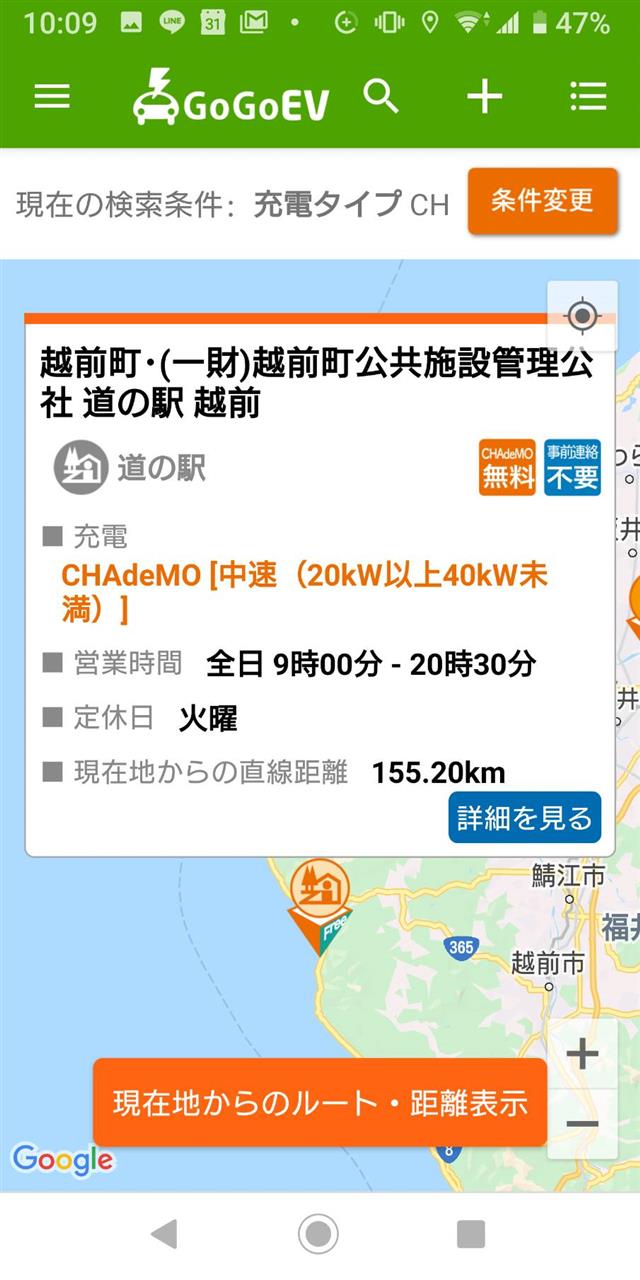640x1280 pixels.
Task: Zoom in on the map
Action: click(582, 1054)
